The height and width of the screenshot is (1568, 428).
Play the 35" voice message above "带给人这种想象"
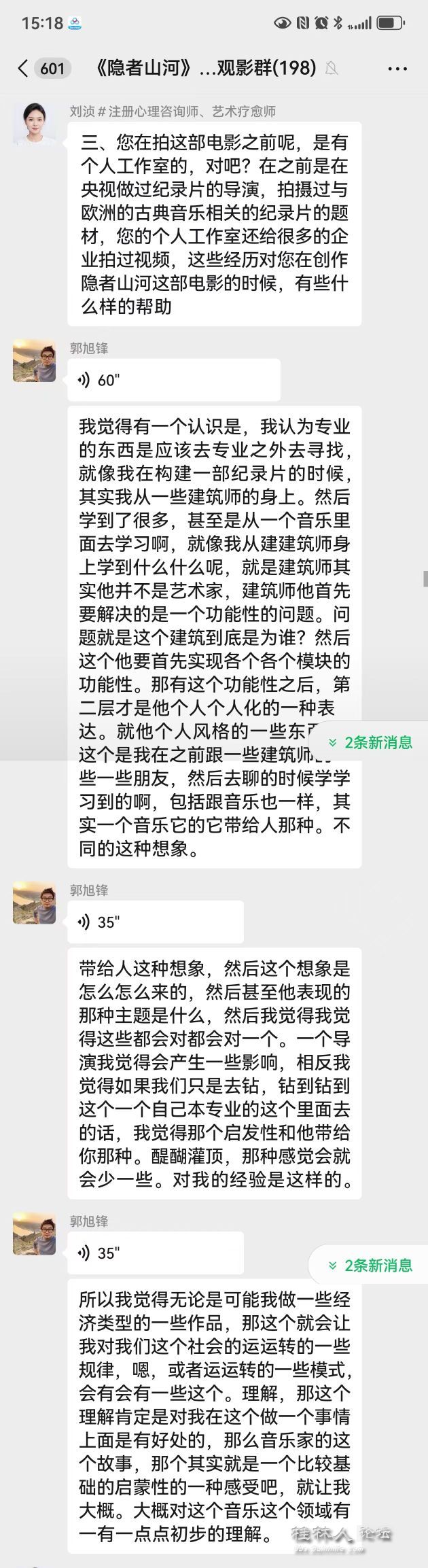coord(155,922)
